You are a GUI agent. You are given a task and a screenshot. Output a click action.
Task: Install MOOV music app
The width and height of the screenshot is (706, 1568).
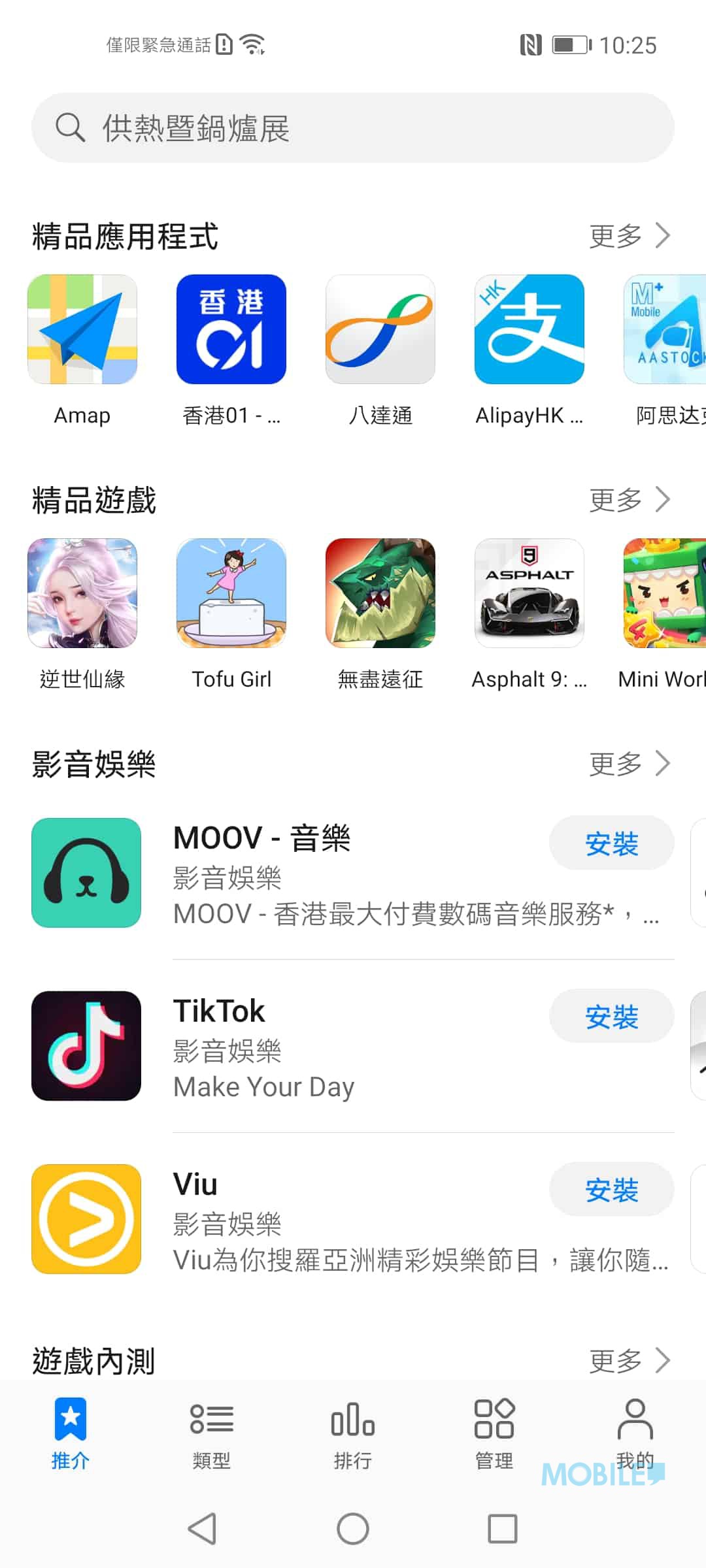[611, 843]
